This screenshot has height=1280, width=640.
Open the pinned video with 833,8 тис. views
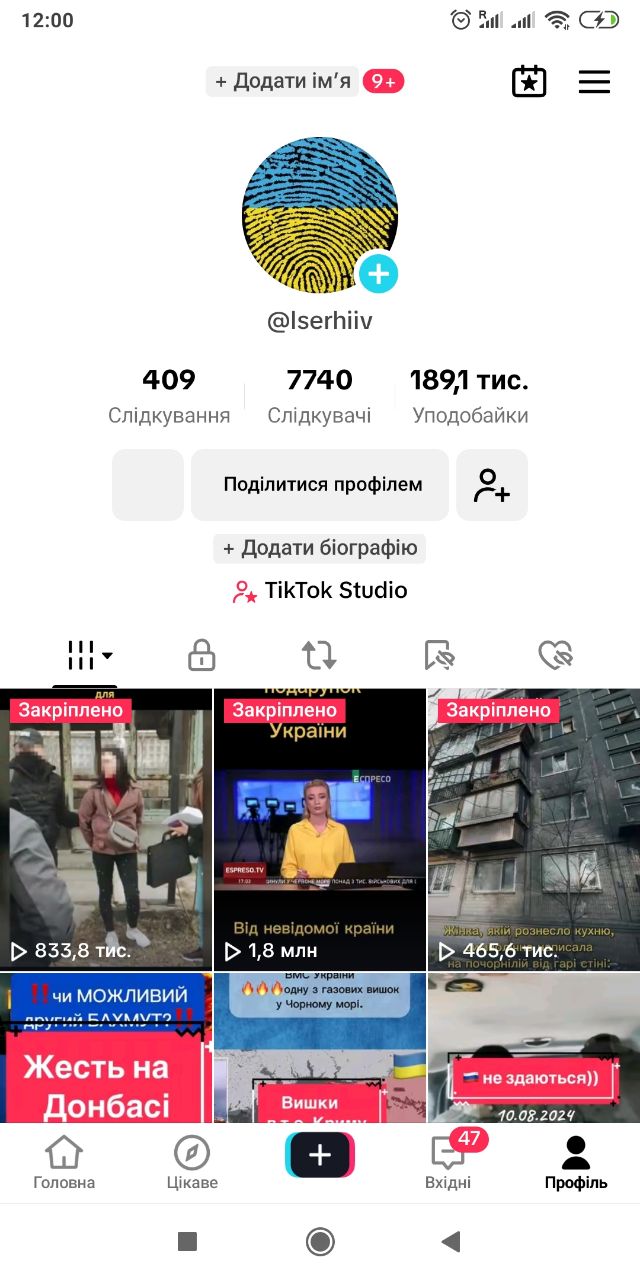coord(106,830)
